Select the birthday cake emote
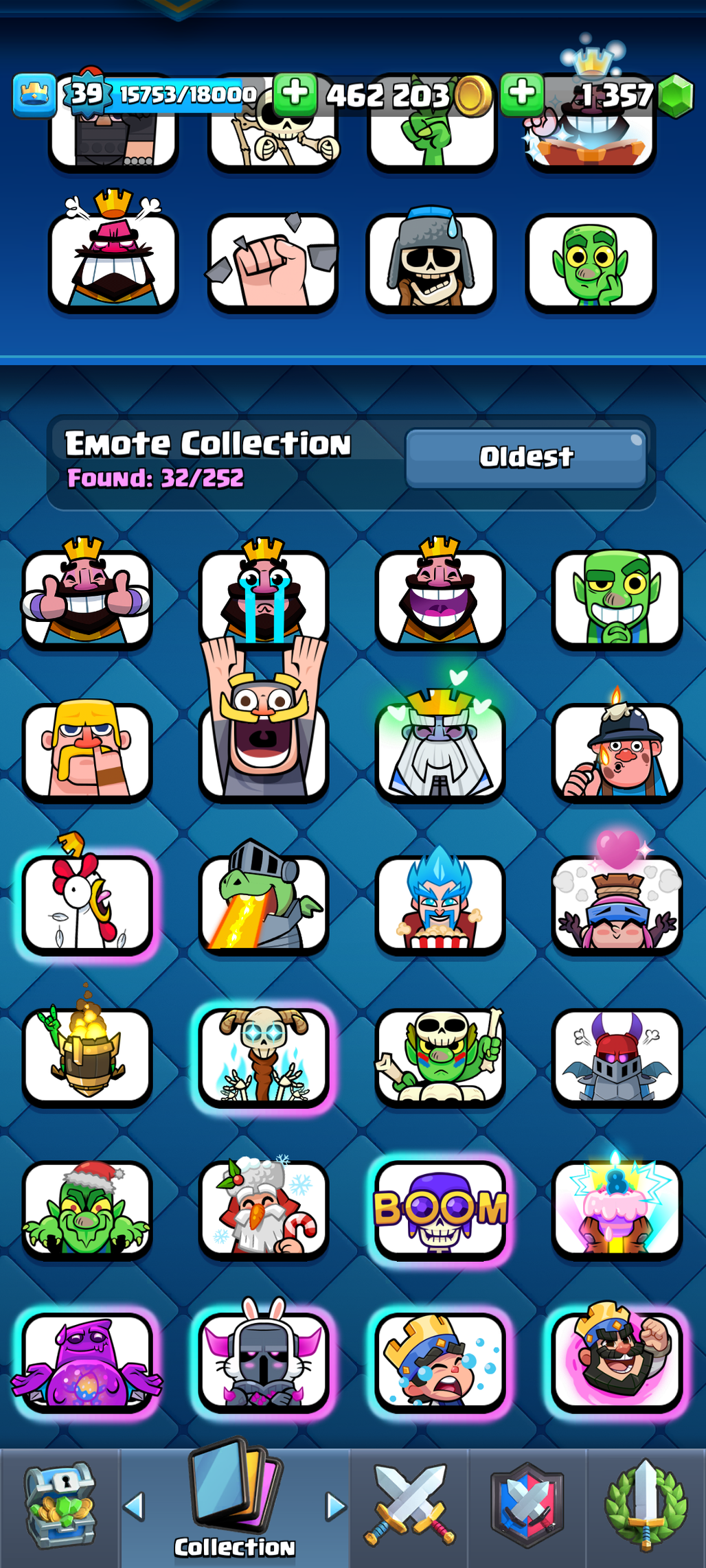706x1568 pixels. (x=616, y=1210)
